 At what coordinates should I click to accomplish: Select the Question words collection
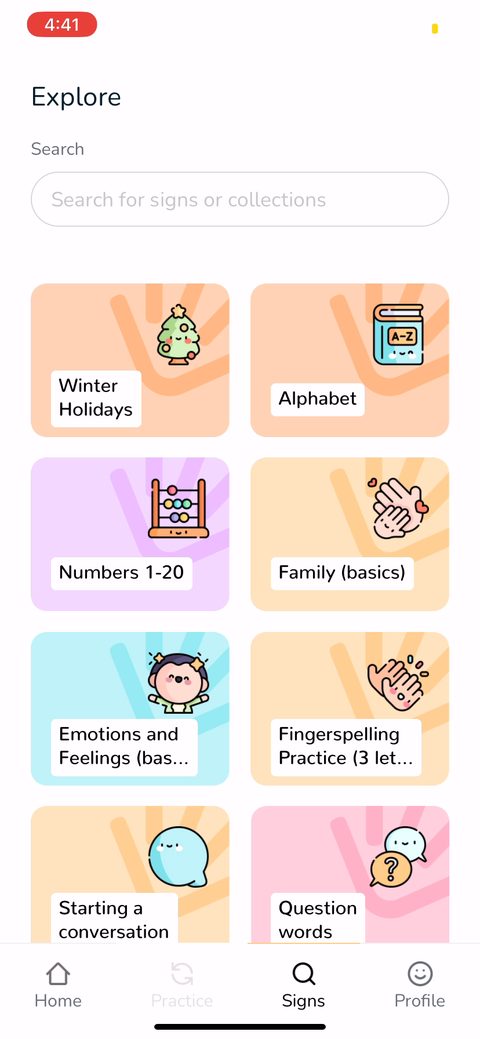click(x=349, y=874)
